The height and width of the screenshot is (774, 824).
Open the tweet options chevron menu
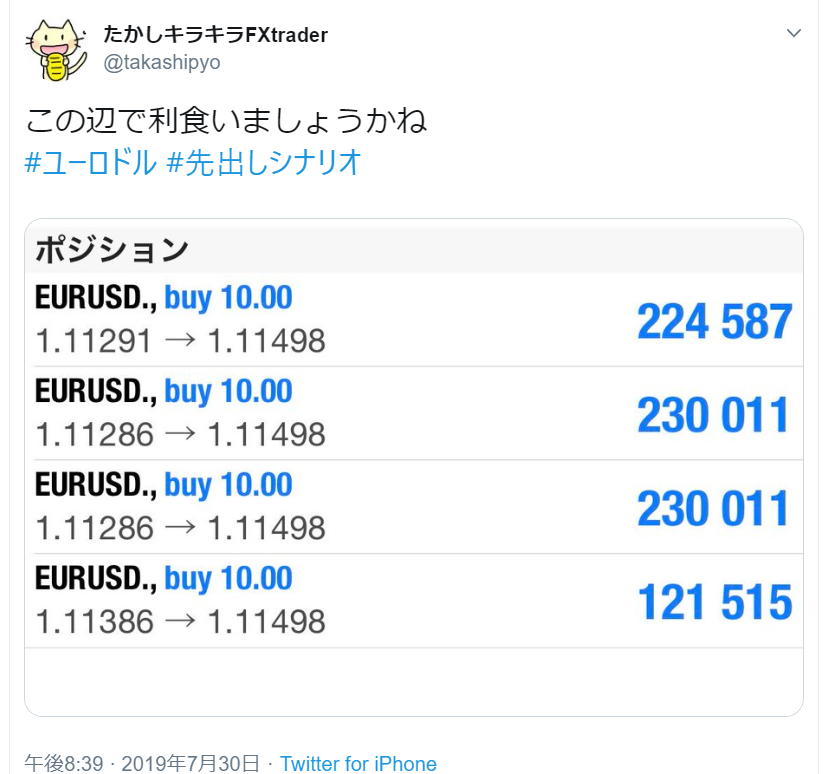[794, 33]
